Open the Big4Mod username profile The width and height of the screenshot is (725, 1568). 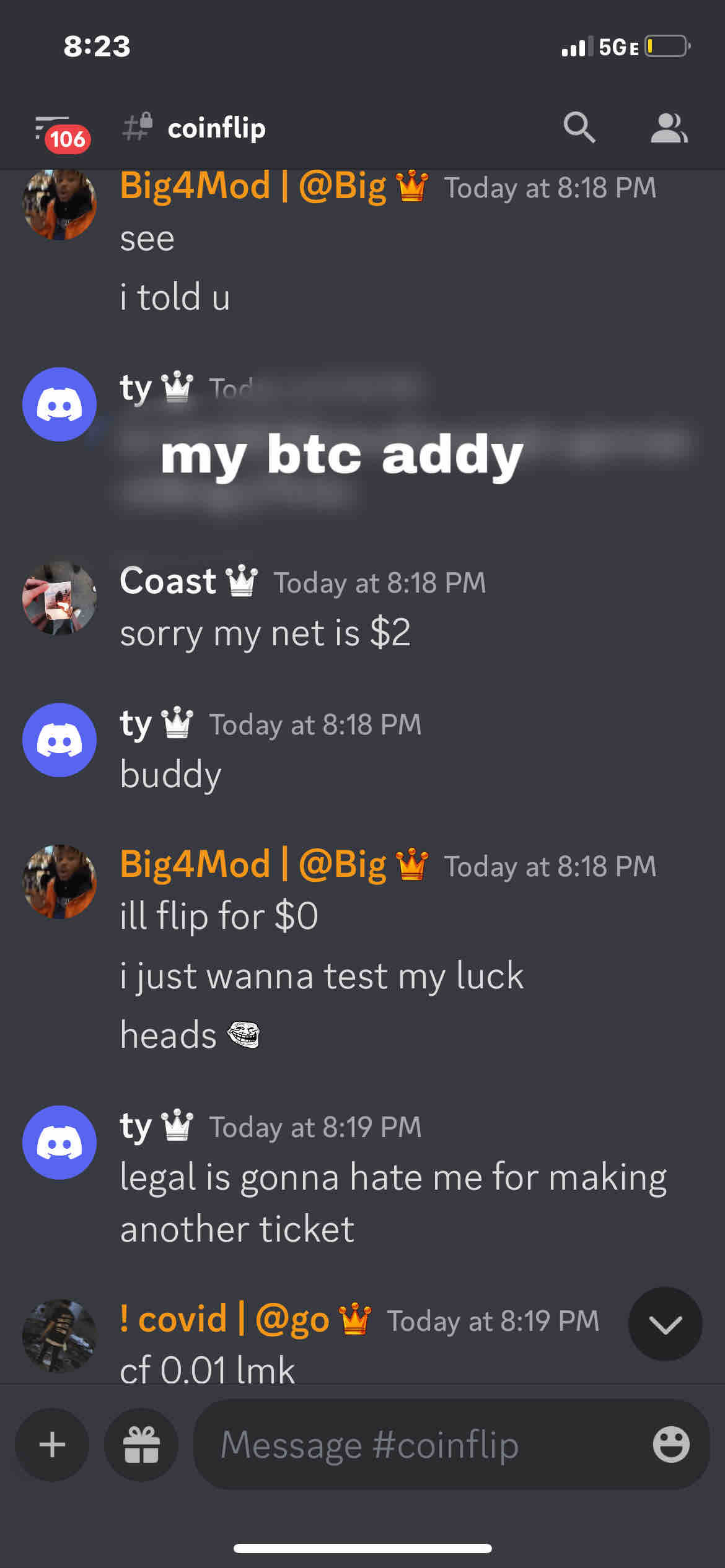pyautogui.click(x=253, y=864)
